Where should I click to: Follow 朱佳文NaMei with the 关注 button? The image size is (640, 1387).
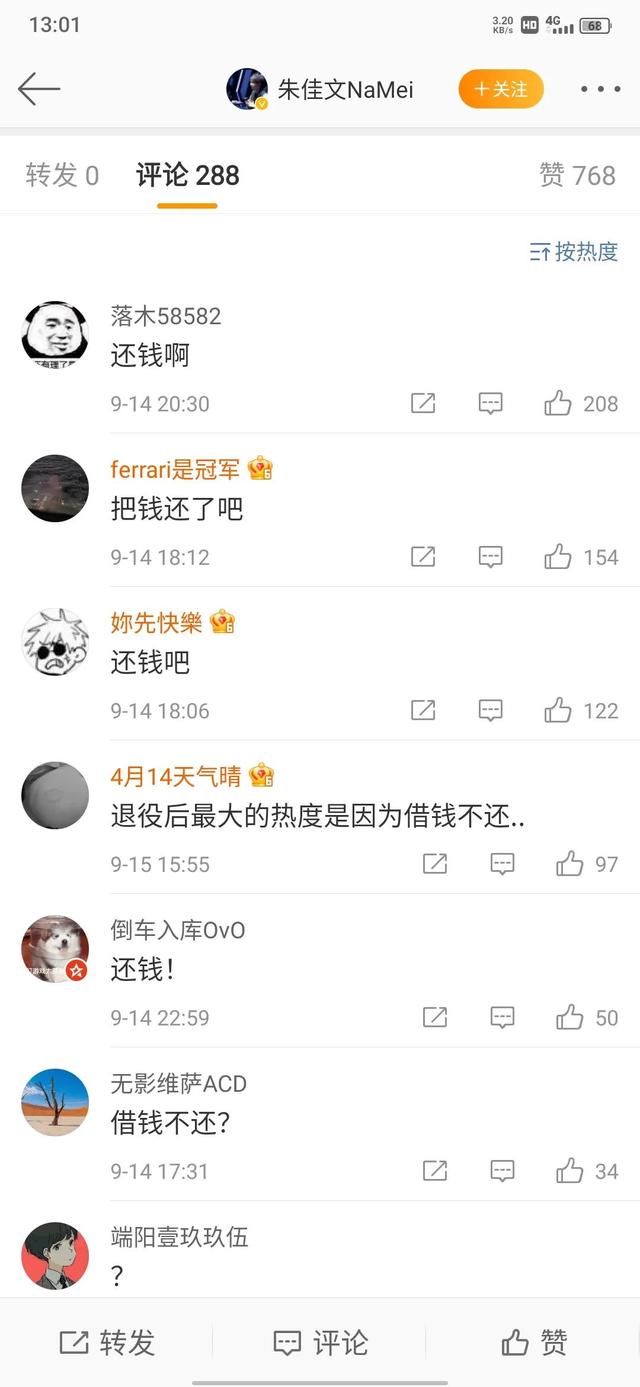click(501, 89)
